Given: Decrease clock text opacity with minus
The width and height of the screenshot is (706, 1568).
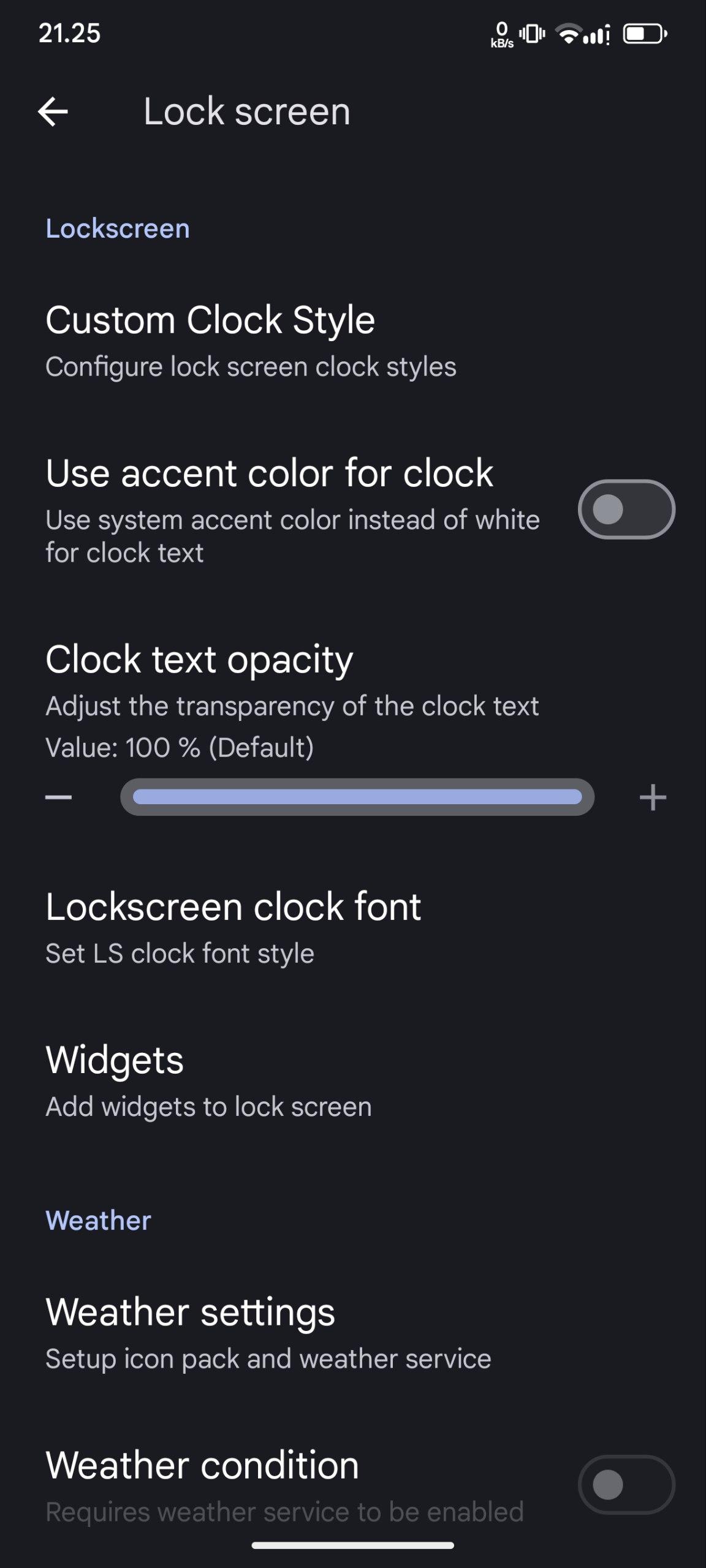Looking at the screenshot, I should pyautogui.click(x=59, y=797).
